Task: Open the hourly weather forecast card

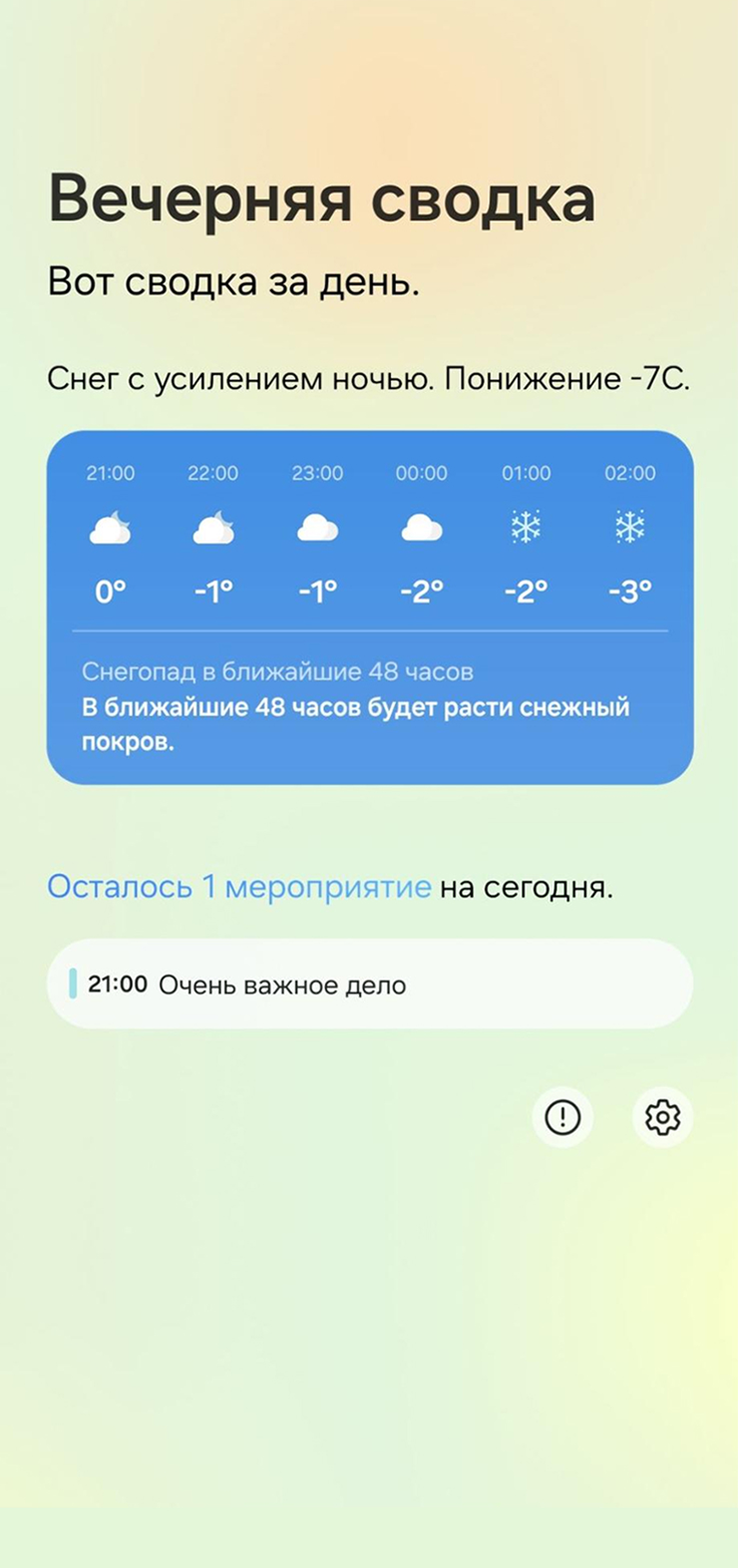Action: 369,606
